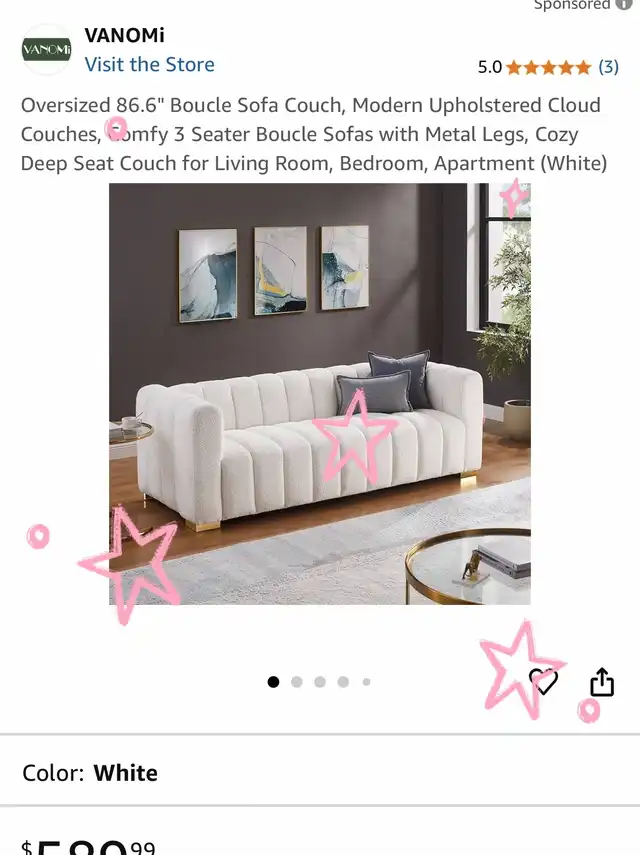Jump to the second product image dot

(297, 682)
